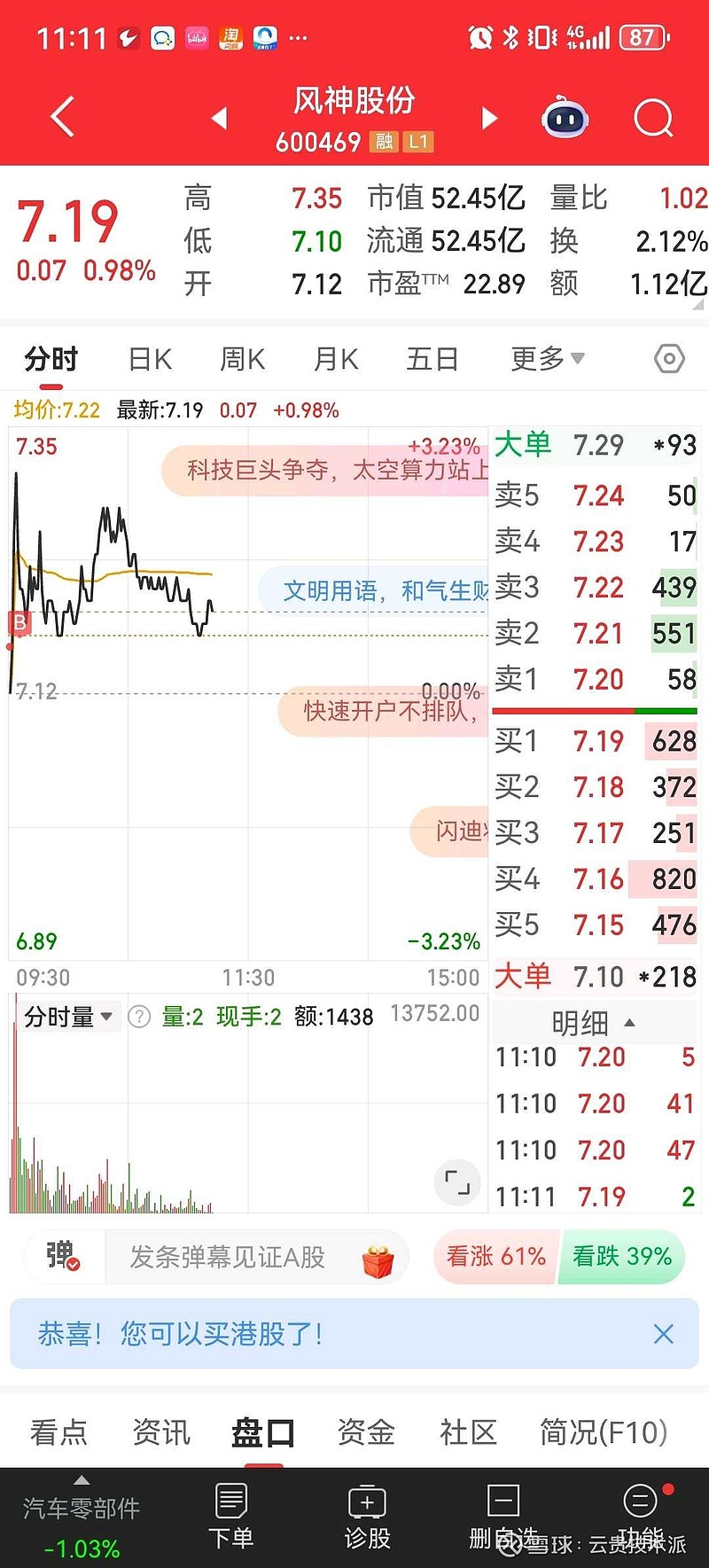Screen dimensions: 709x1568
Task: Open chart settings via the target icon
Action: pos(670,358)
